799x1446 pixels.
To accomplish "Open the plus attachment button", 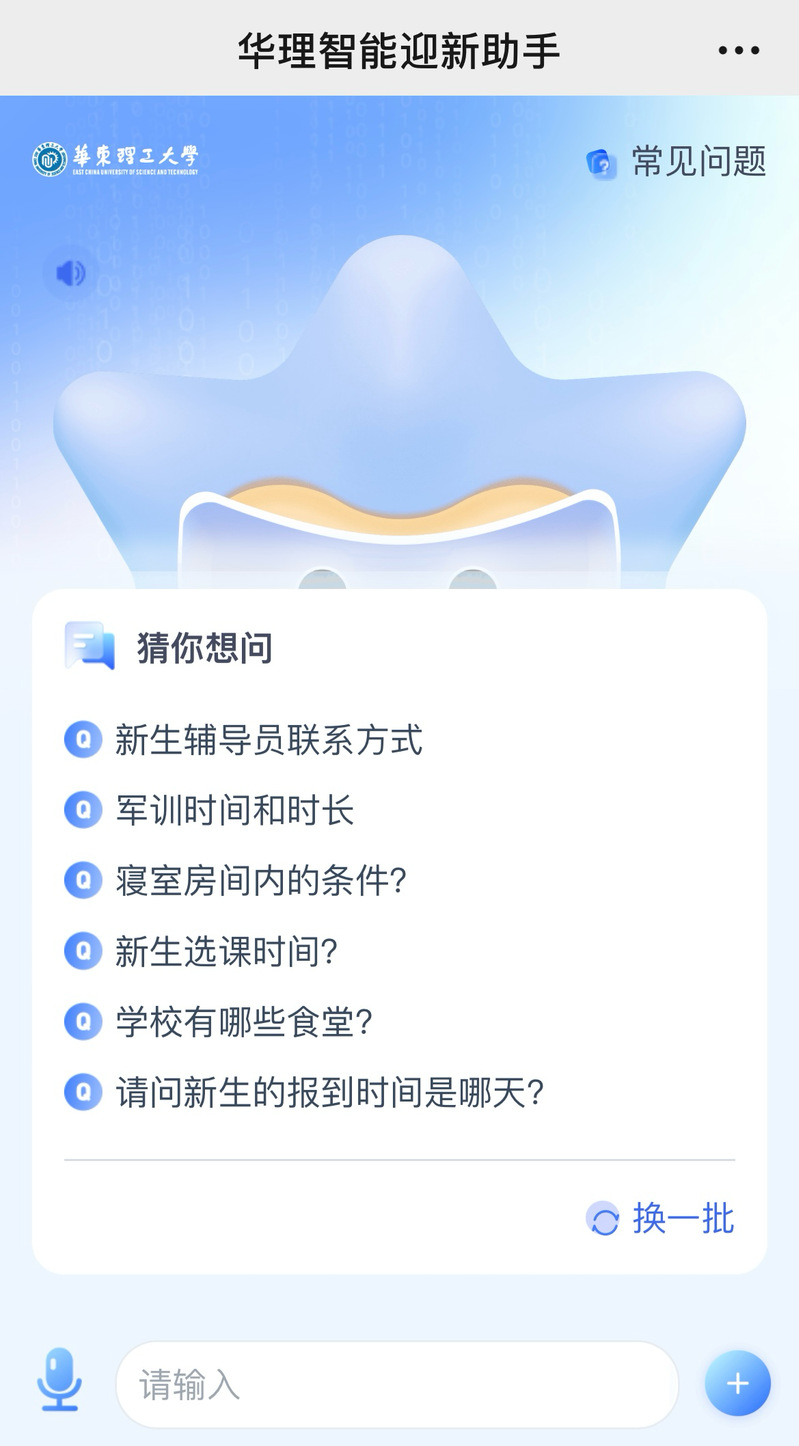I will click(x=738, y=1384).
